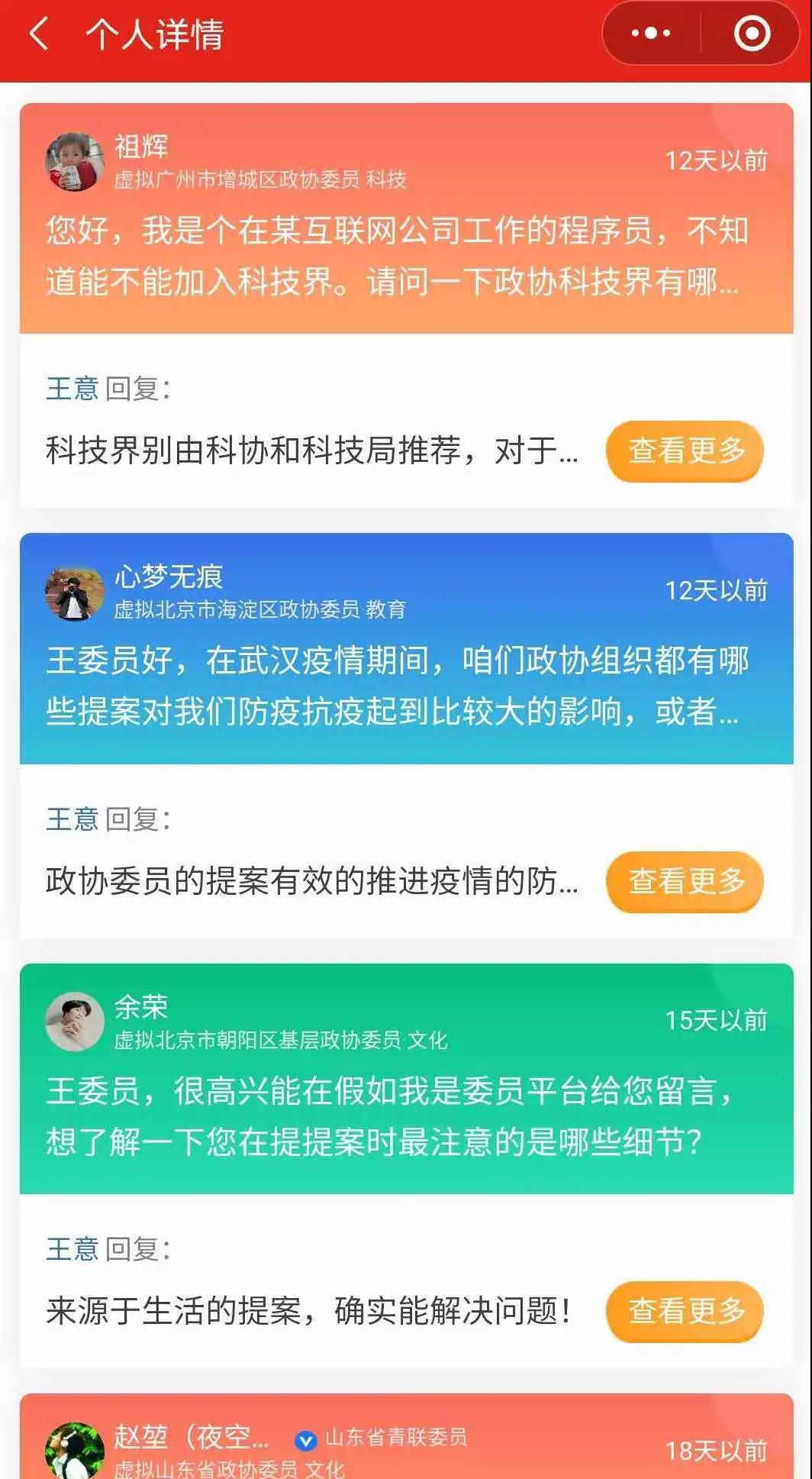Image resolution: width=812 pixels, height=1479 pixels.
Task: Open 余荣's question card about 提案细节
Action: tap(407, 1078)
